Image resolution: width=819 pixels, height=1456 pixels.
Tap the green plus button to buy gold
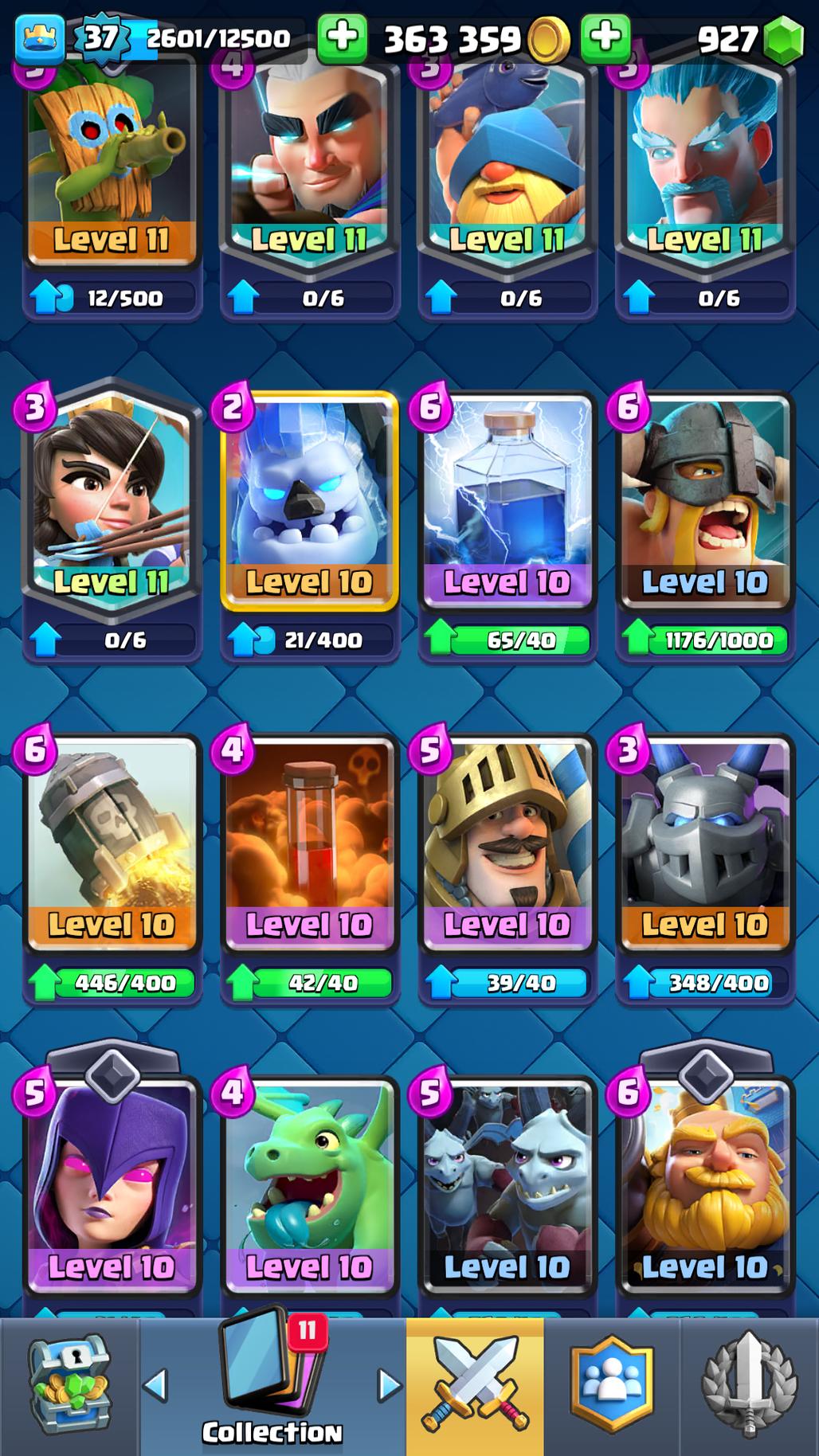(605, 37)
